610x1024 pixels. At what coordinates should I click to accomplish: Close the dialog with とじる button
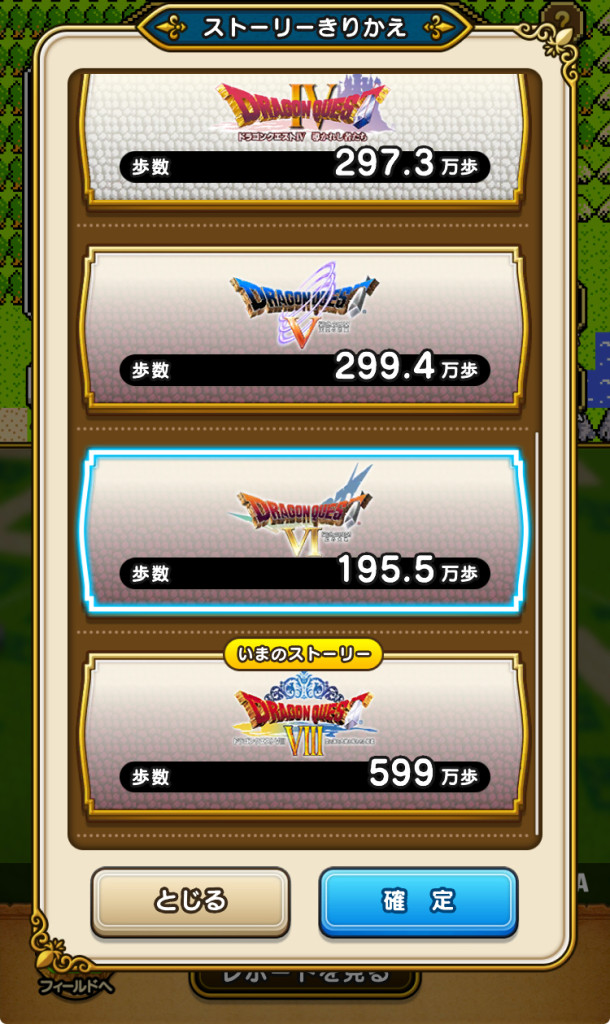coord(190,901)
